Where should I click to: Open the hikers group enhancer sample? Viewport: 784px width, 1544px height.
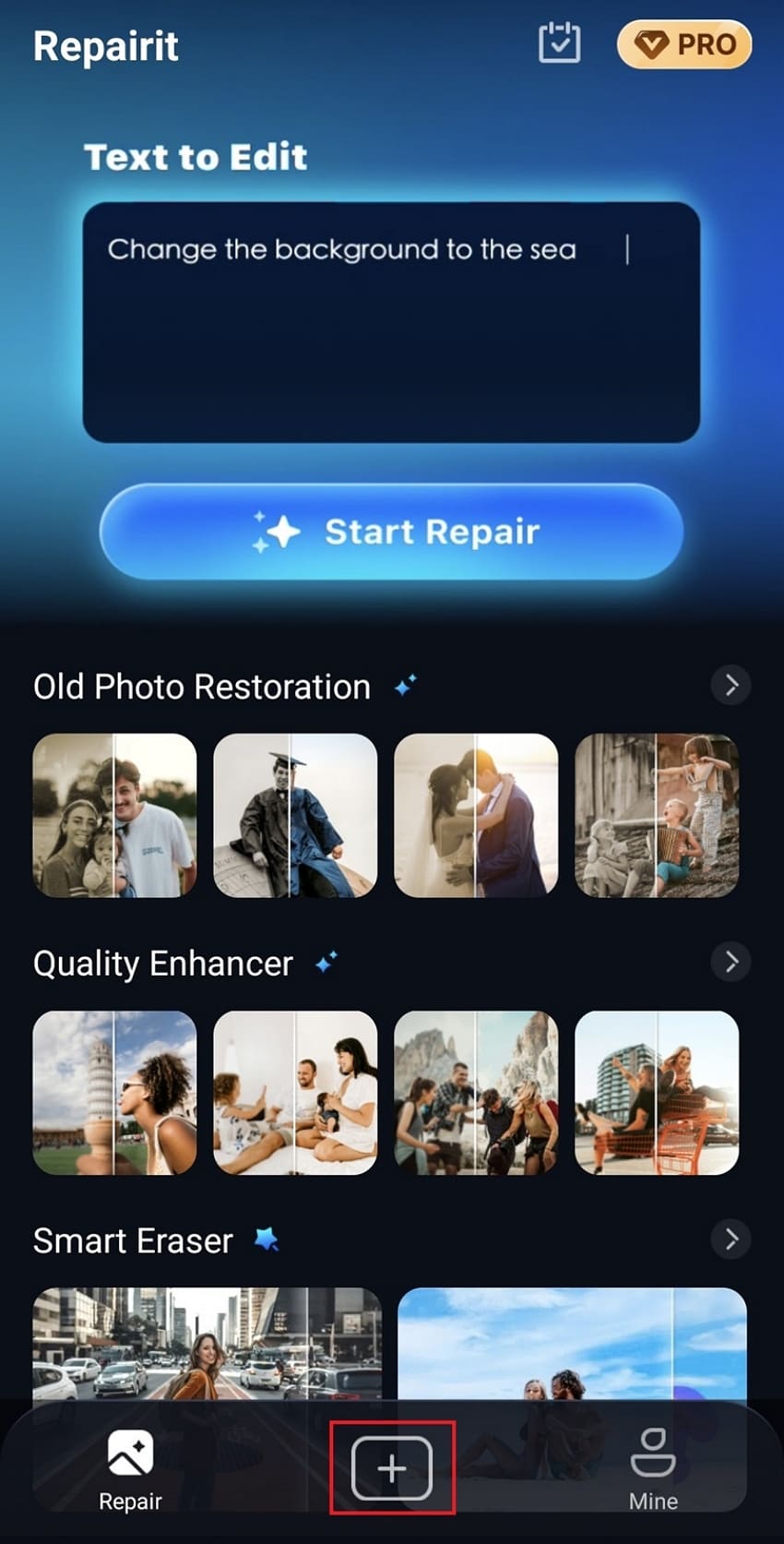point(476,1092)
